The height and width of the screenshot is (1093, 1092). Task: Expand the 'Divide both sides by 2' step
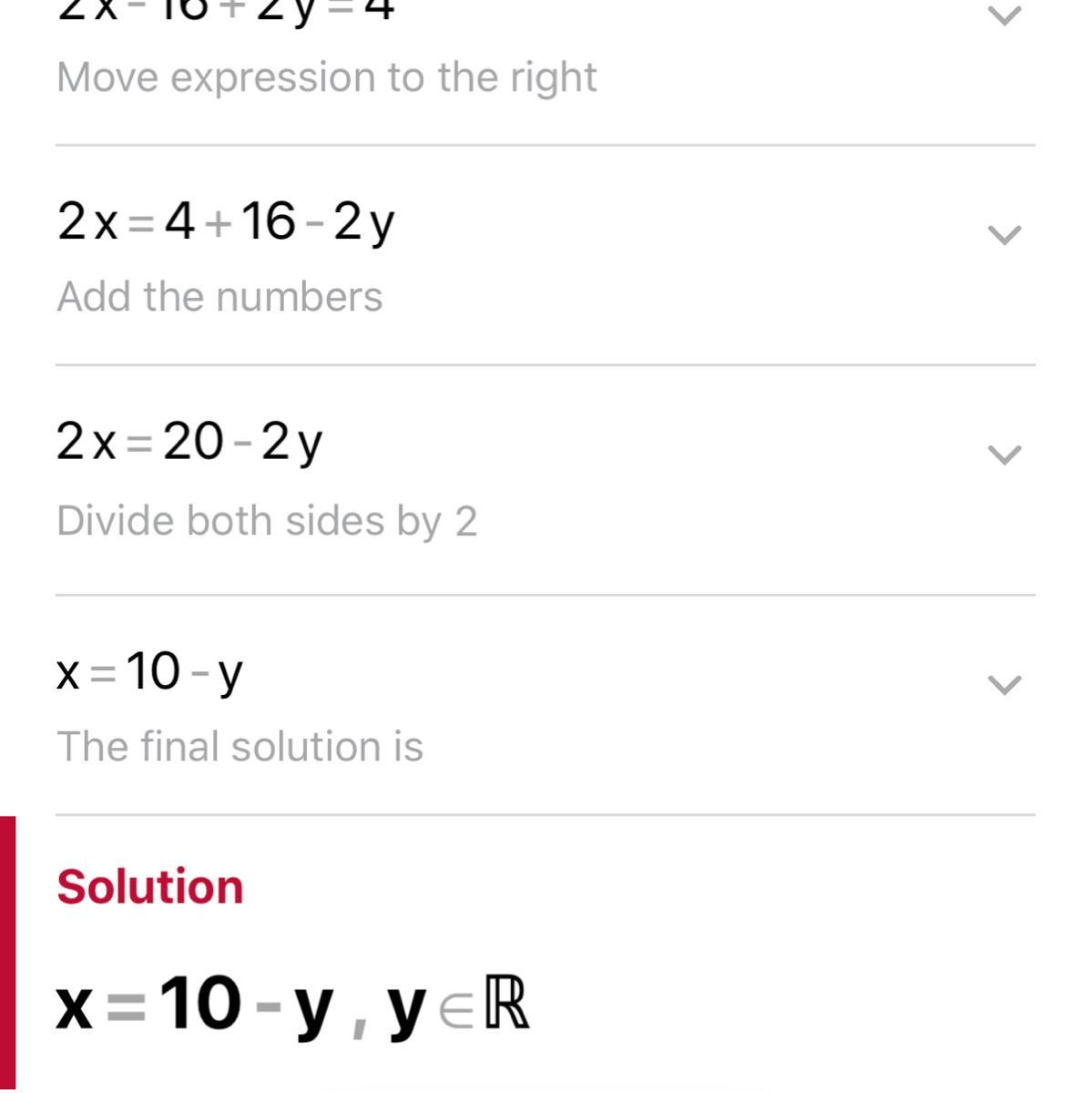[x=1004, y=455]
